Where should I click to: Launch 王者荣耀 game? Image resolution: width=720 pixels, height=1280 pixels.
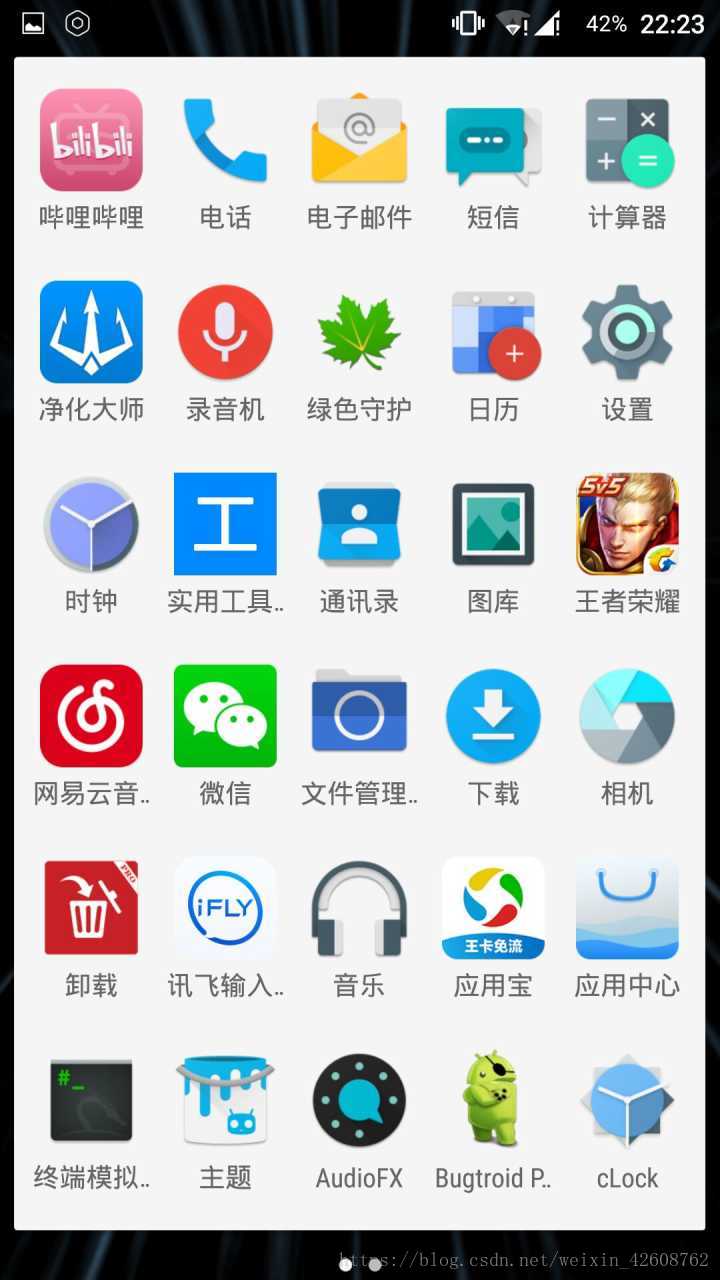click(x=627, y=524)
